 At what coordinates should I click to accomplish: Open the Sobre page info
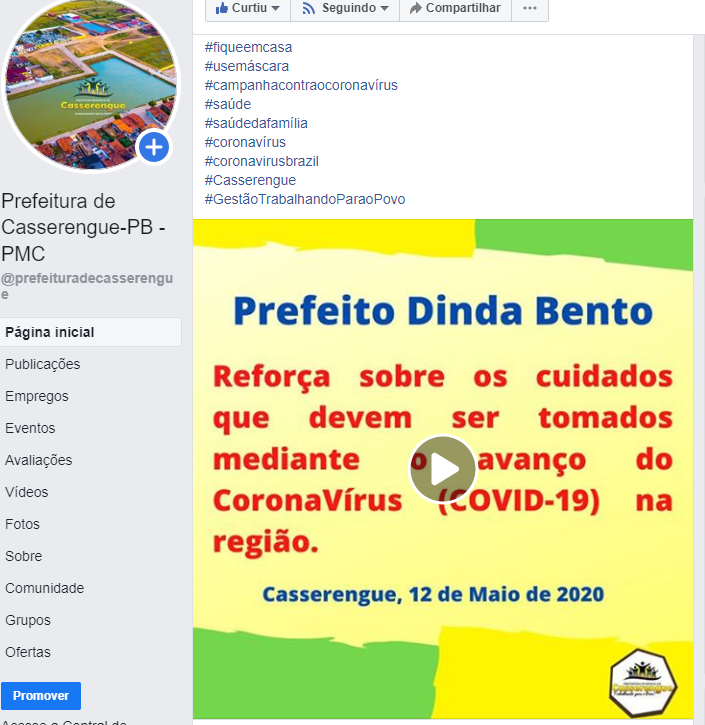pyautogui.click(x=24, y=556)
